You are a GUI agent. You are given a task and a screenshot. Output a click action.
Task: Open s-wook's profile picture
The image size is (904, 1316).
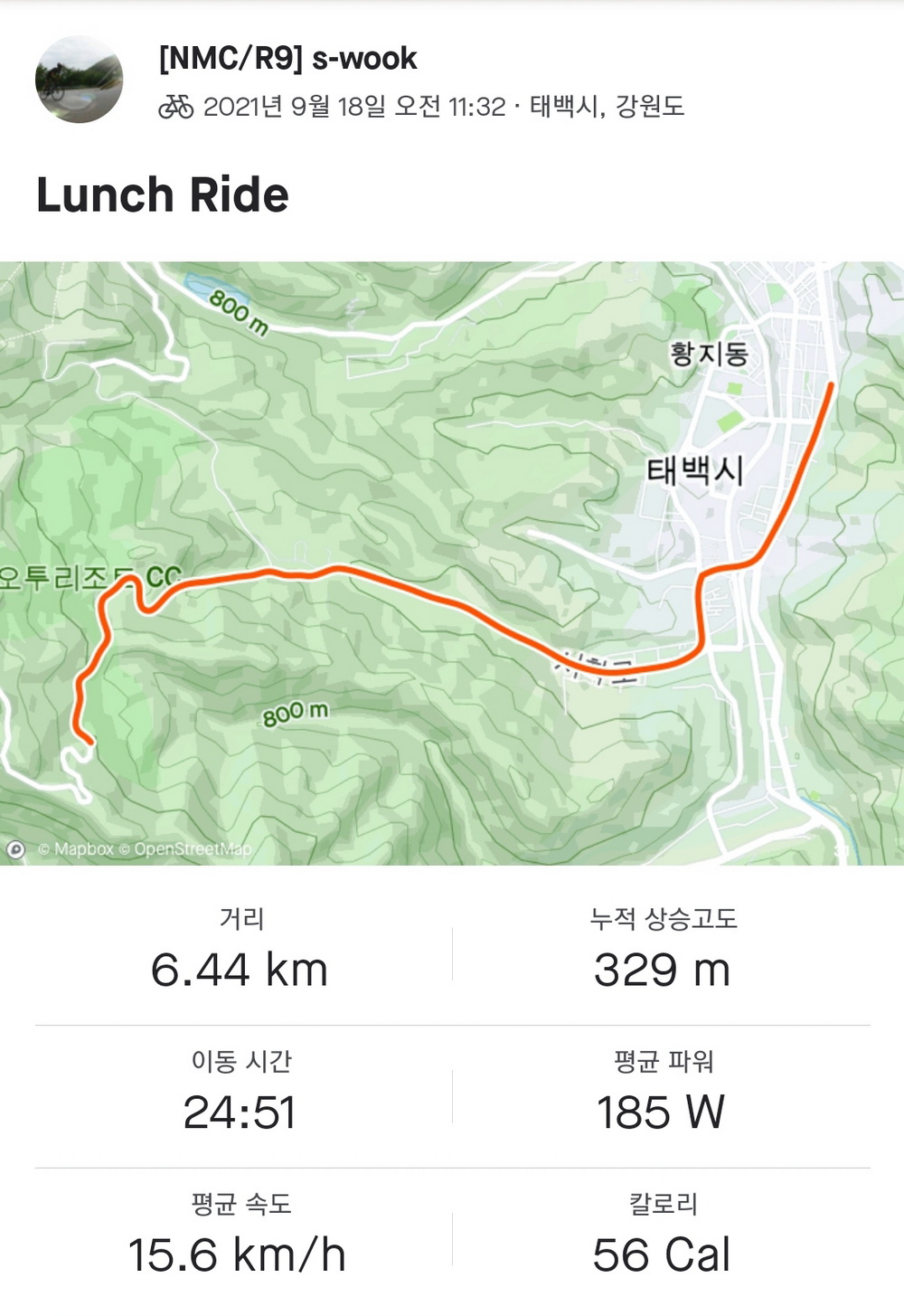pos(79,80)
